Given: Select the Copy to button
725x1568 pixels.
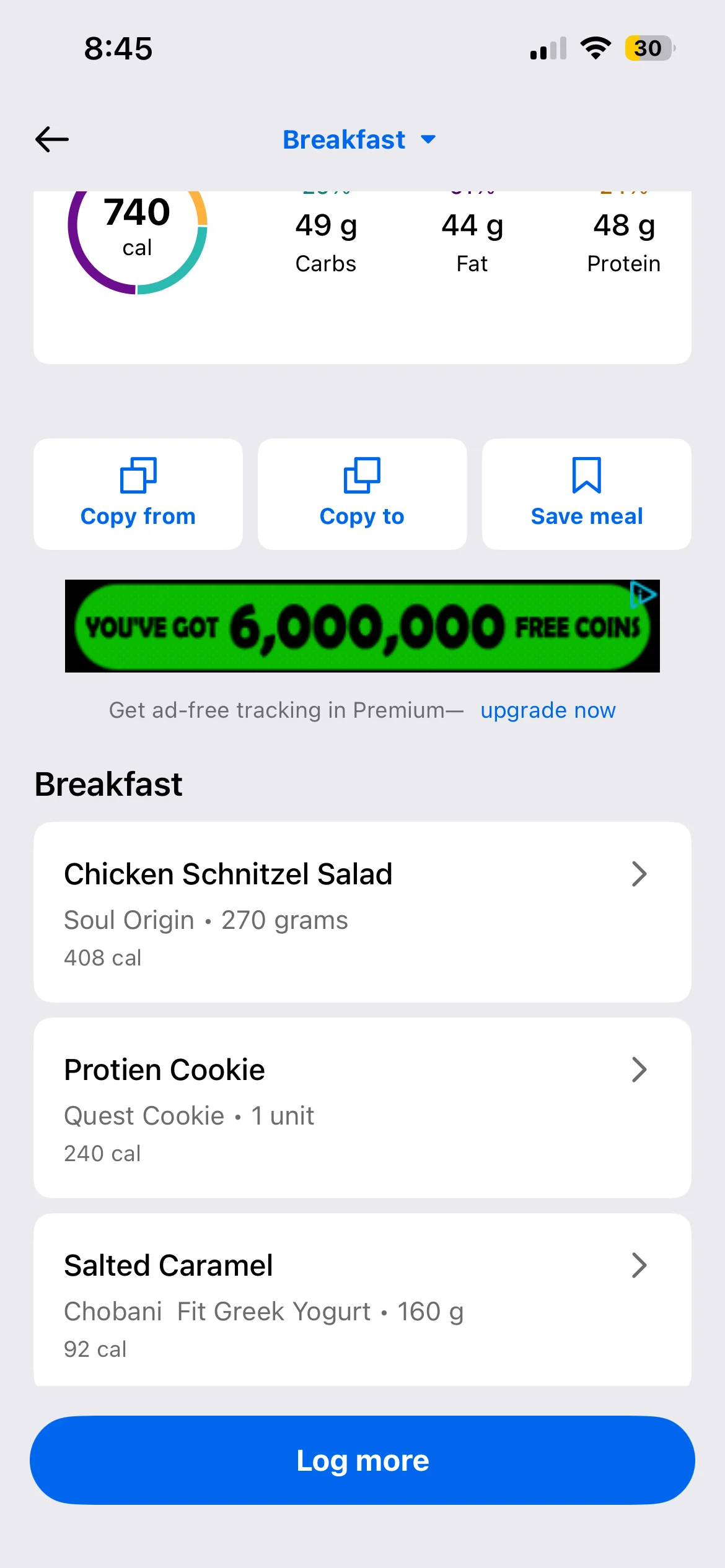Looking at the screenshot, I should pos(362,494).
